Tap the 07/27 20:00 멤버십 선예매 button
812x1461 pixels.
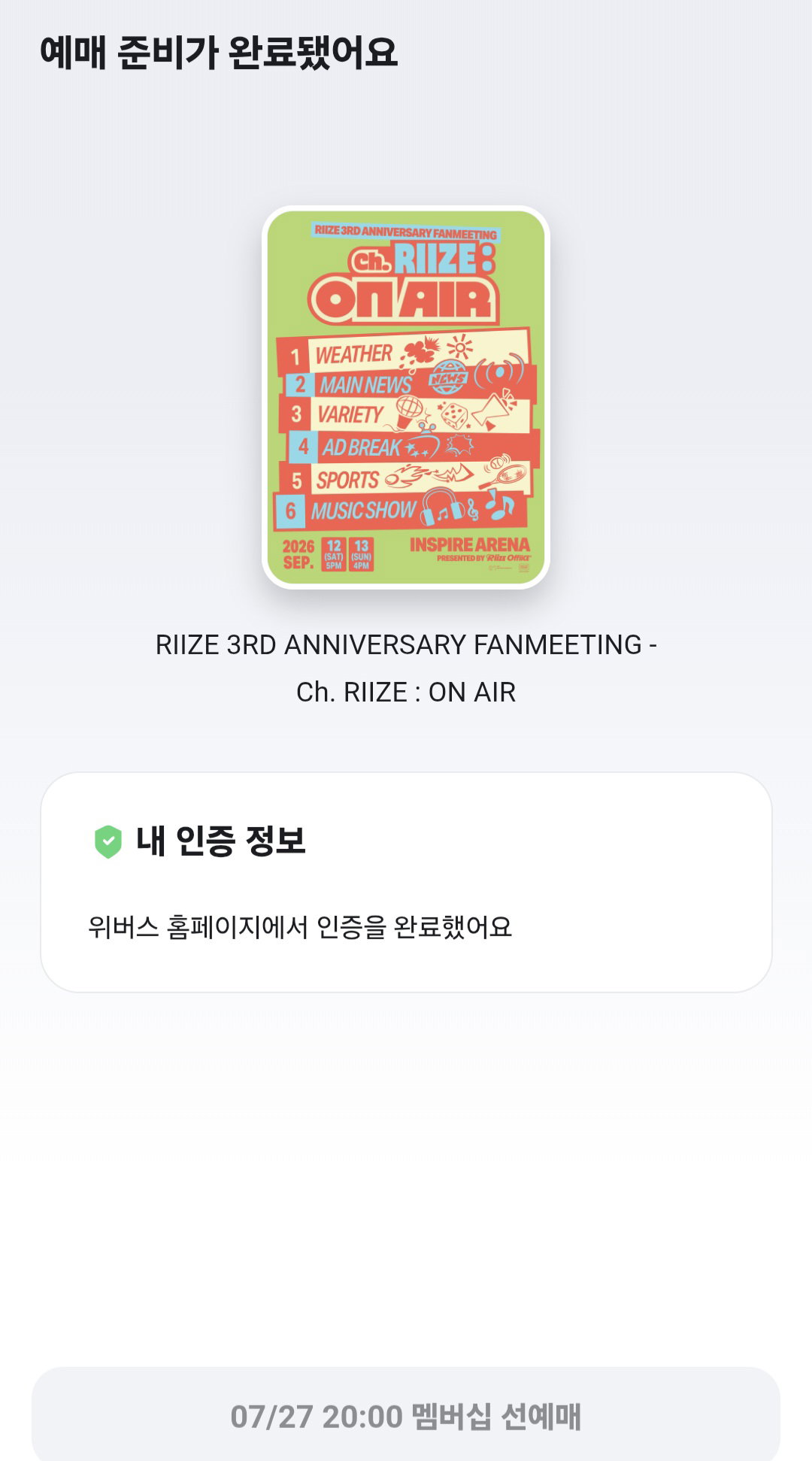(406, 1415)
